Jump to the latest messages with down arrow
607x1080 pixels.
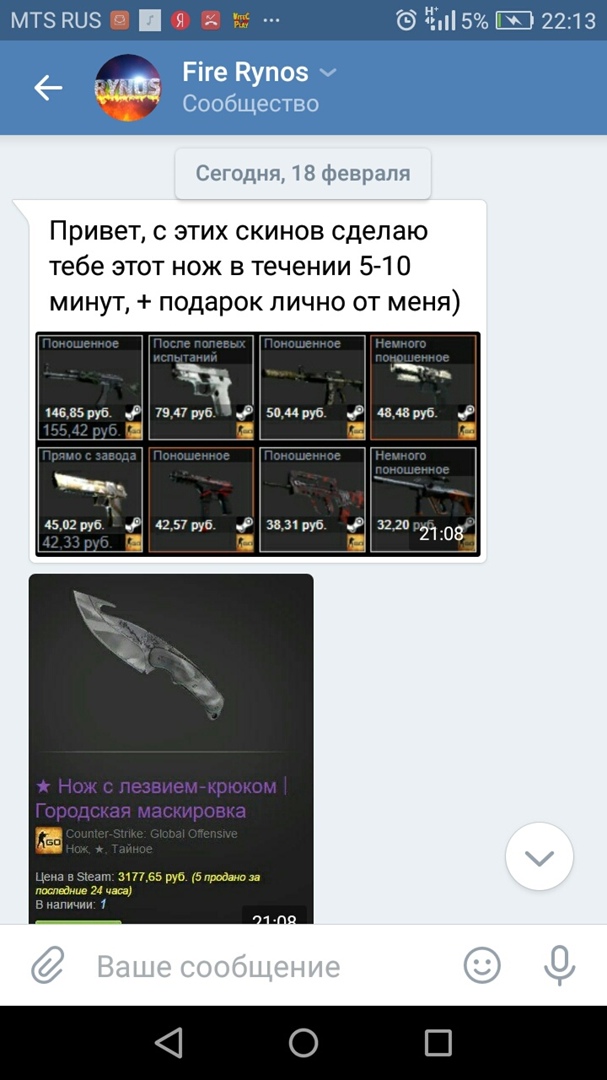(539, 857)
